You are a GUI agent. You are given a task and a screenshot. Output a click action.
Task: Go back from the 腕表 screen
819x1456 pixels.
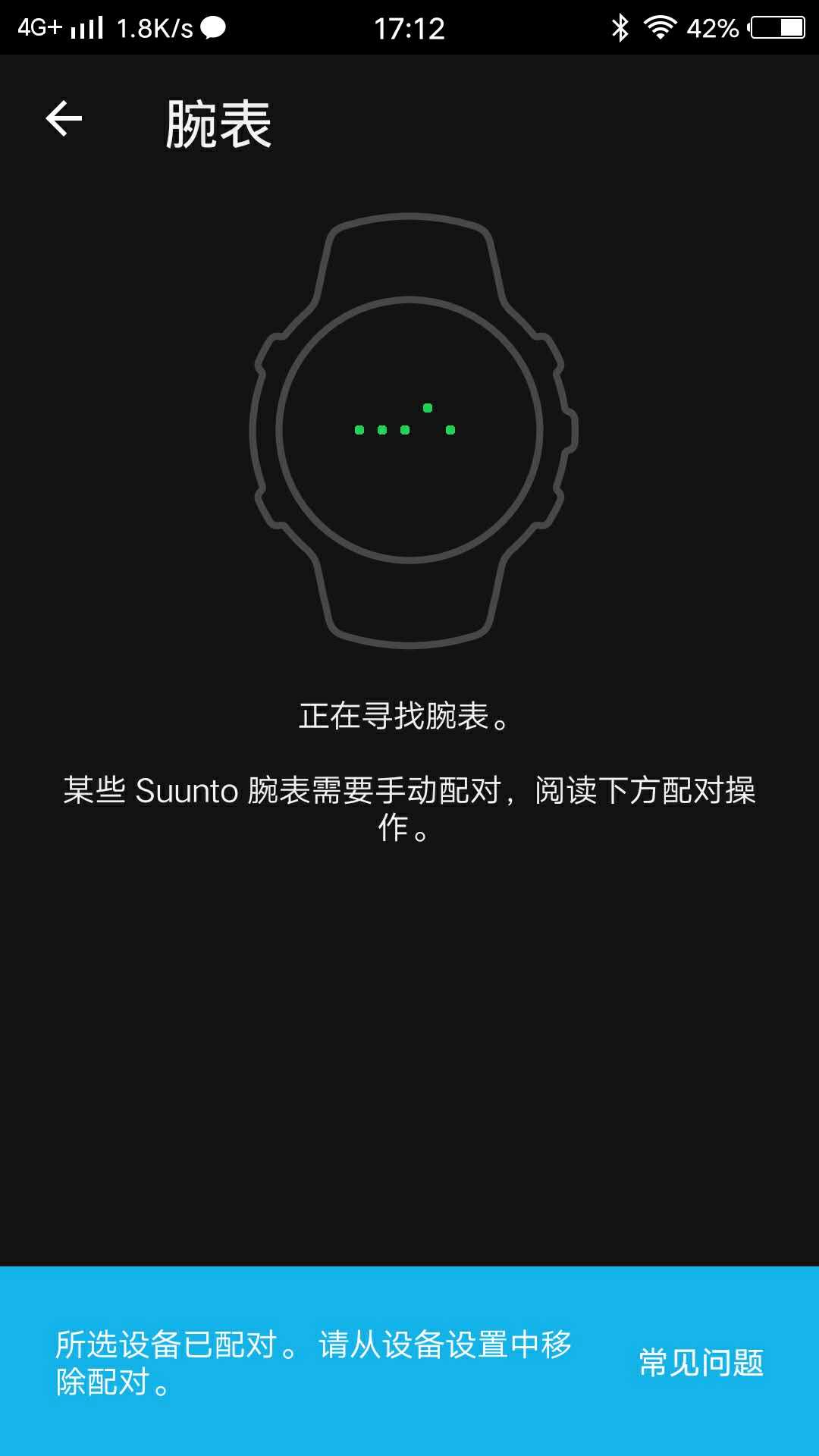(x=64, y=119)
